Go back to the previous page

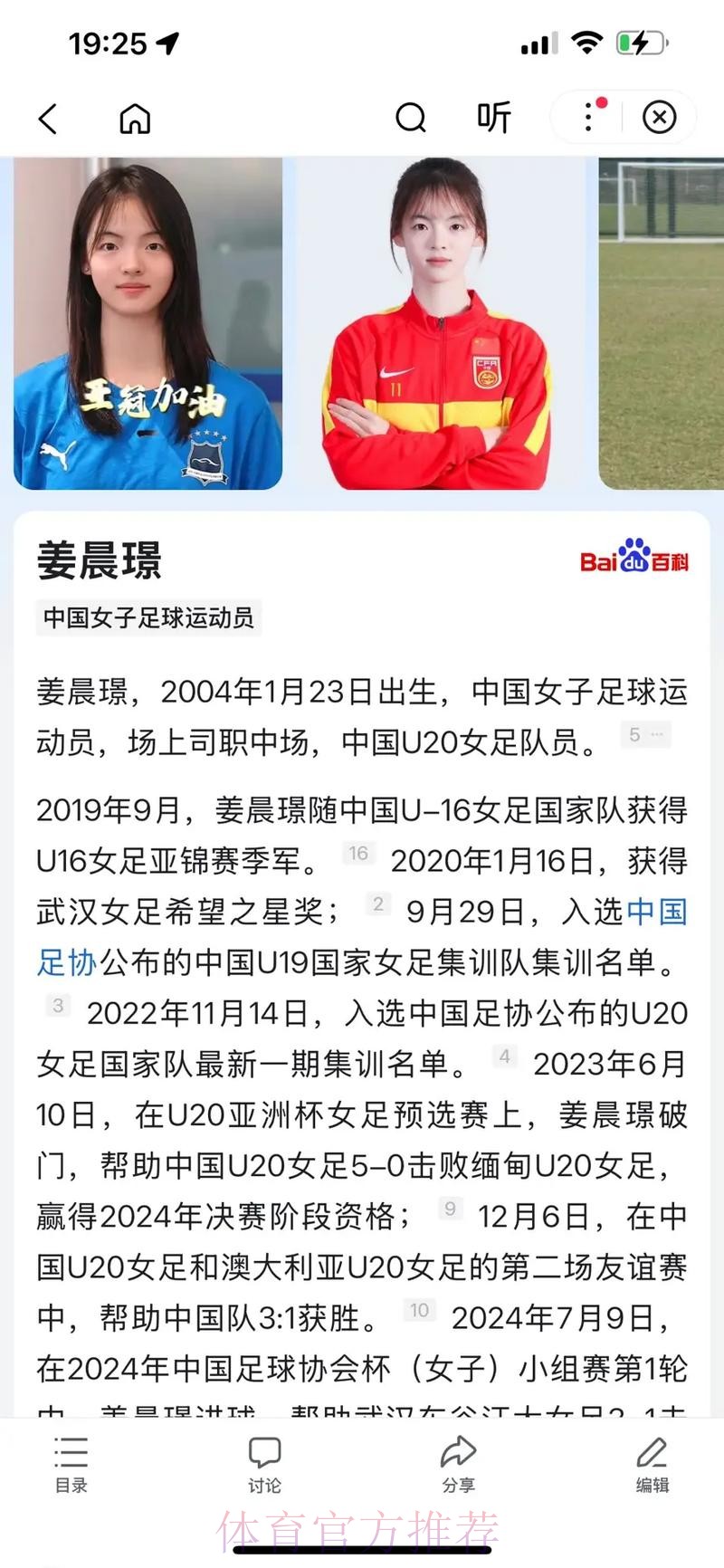click(48, 119)
